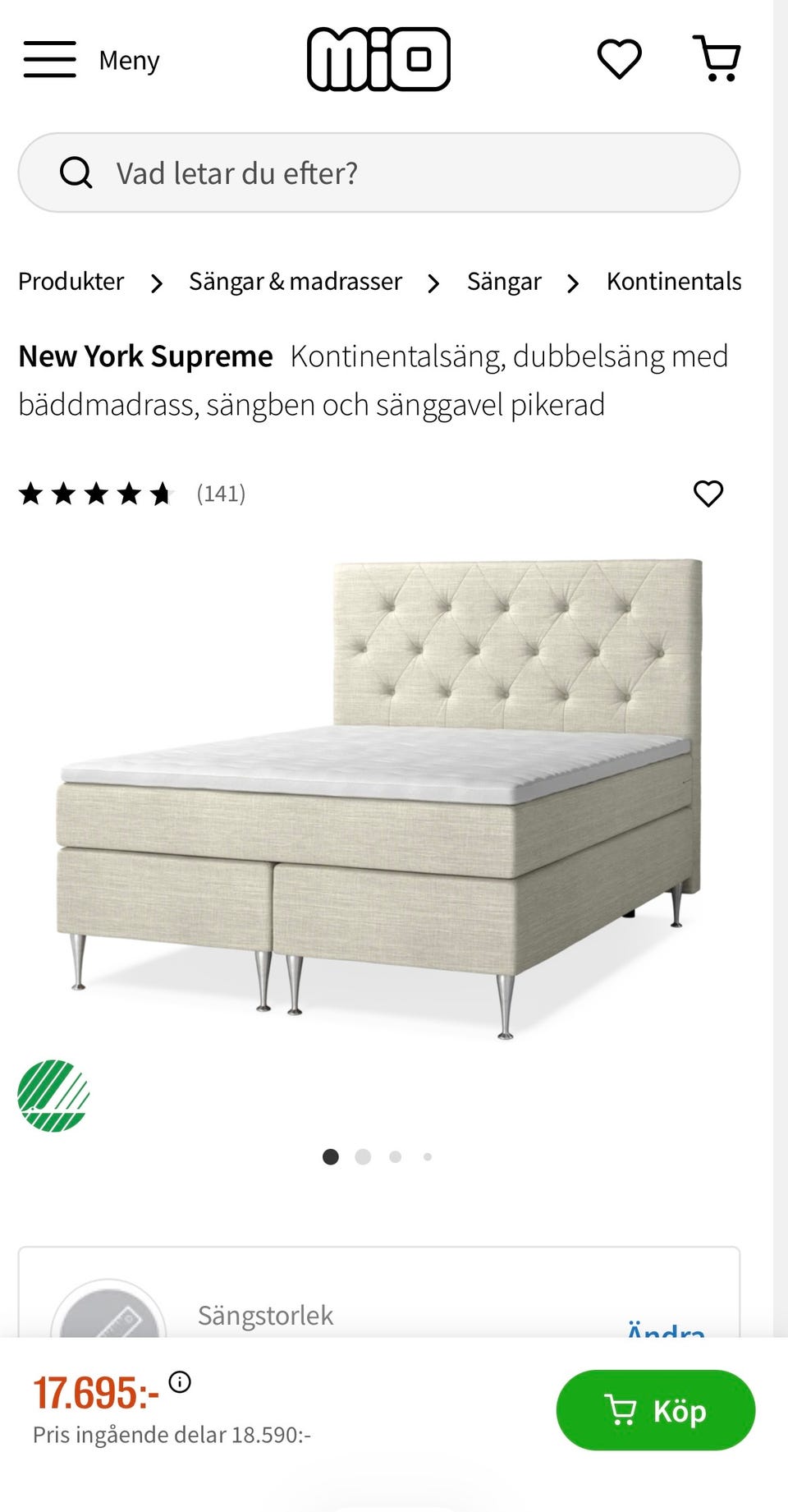Click the chevron after Produkter breadcrumb
This screenshot has height=1512, width=788.
(157, 283)
